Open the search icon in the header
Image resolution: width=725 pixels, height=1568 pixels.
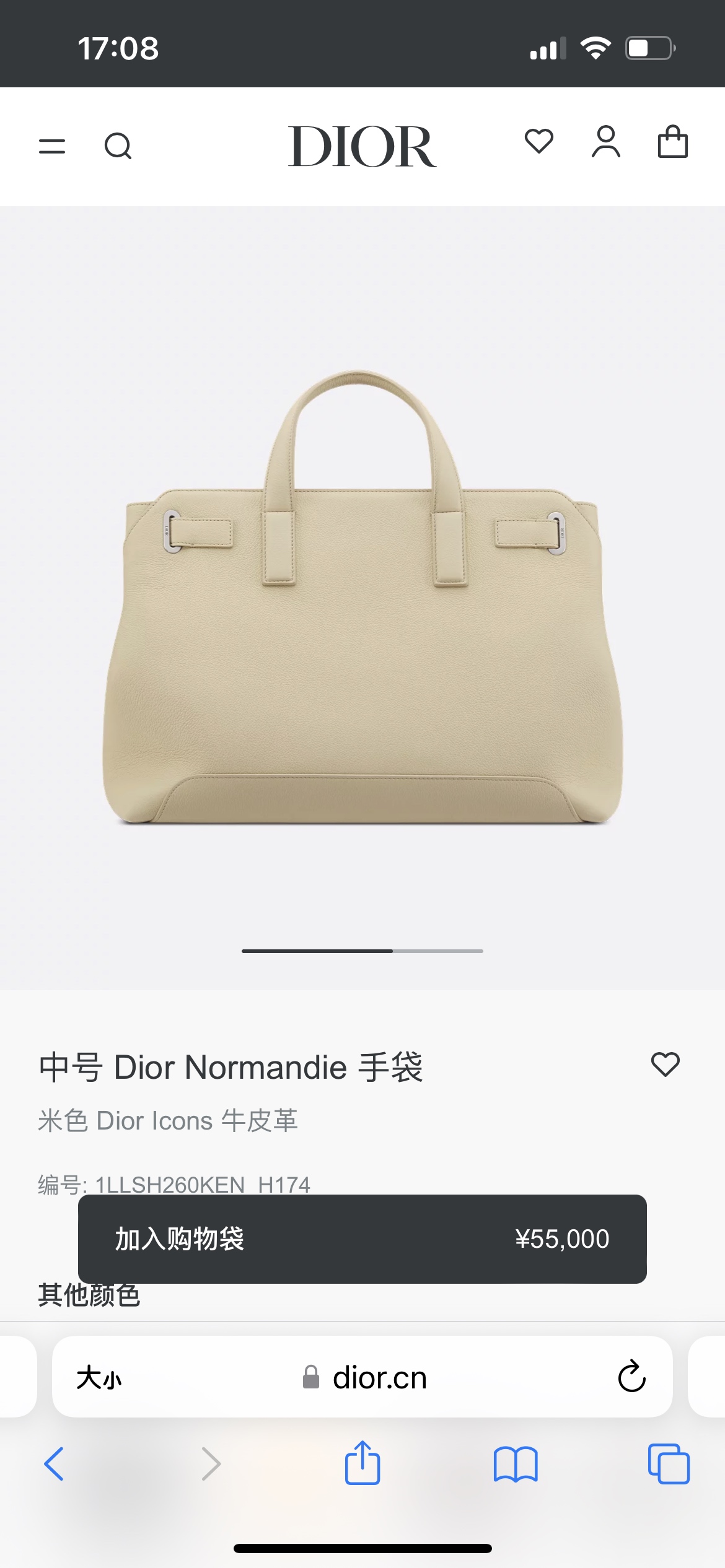click(x=118, y=147)
